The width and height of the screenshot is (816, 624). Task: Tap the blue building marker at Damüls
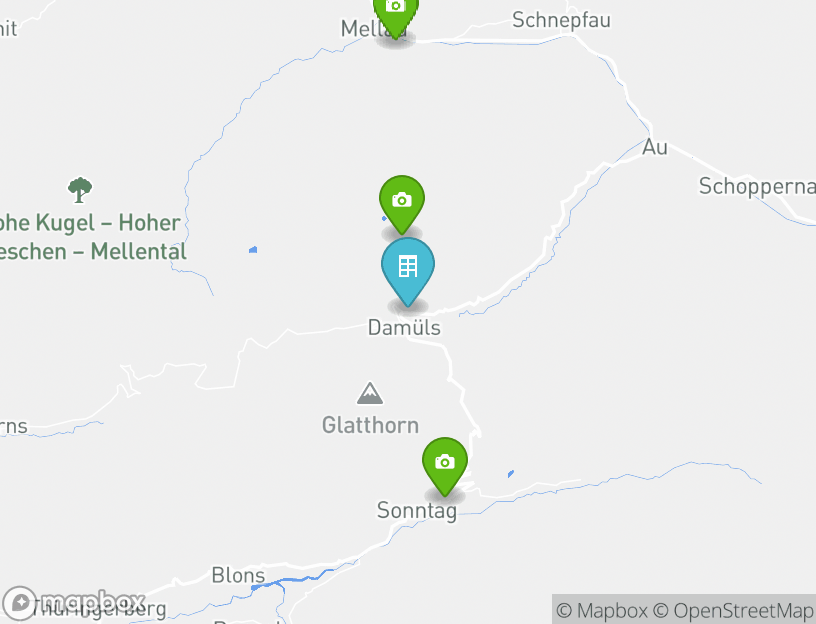point(408,268)
